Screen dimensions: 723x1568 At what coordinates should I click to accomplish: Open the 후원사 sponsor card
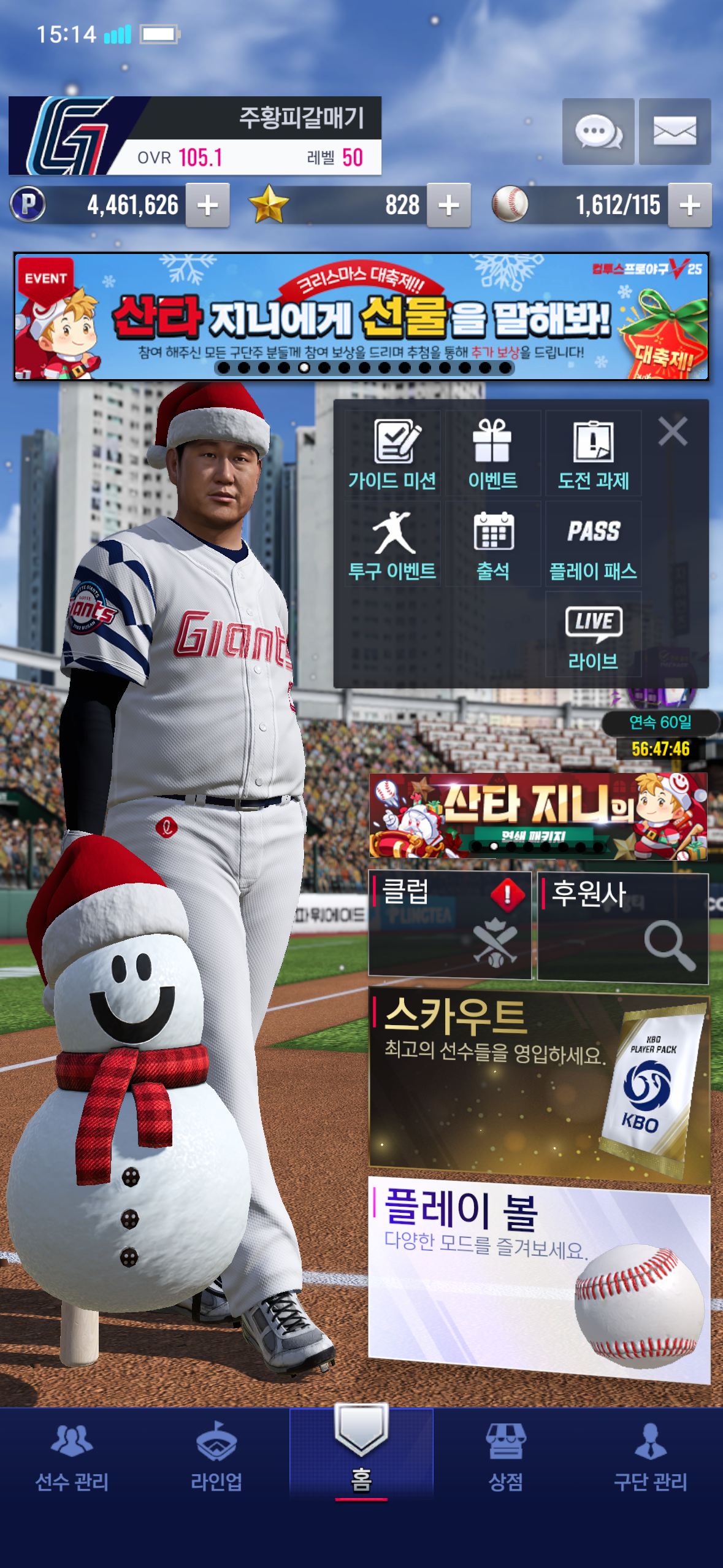(x=622, y=928)
